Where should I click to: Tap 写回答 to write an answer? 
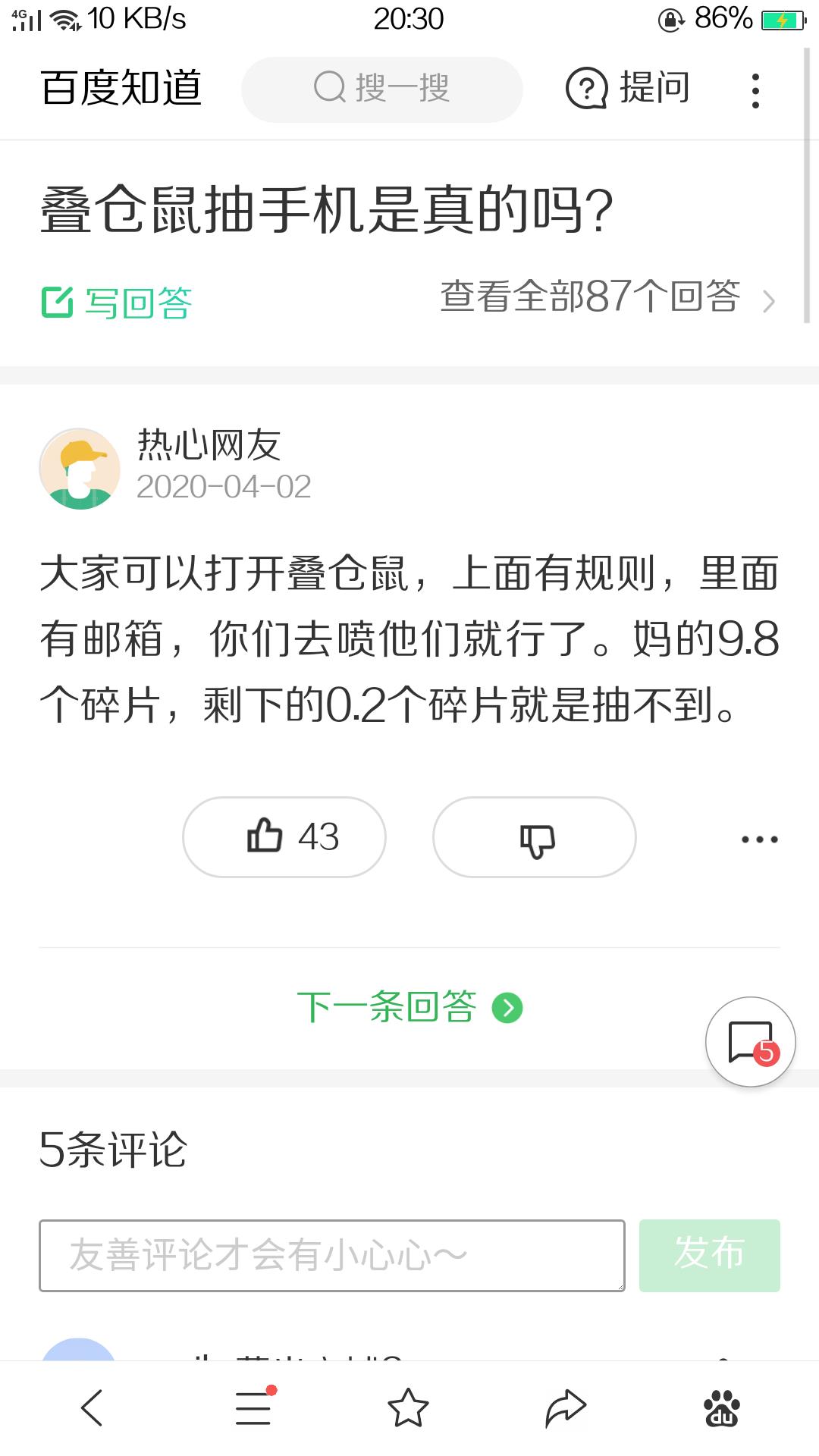pyautogui.click(x=117, y=303)
